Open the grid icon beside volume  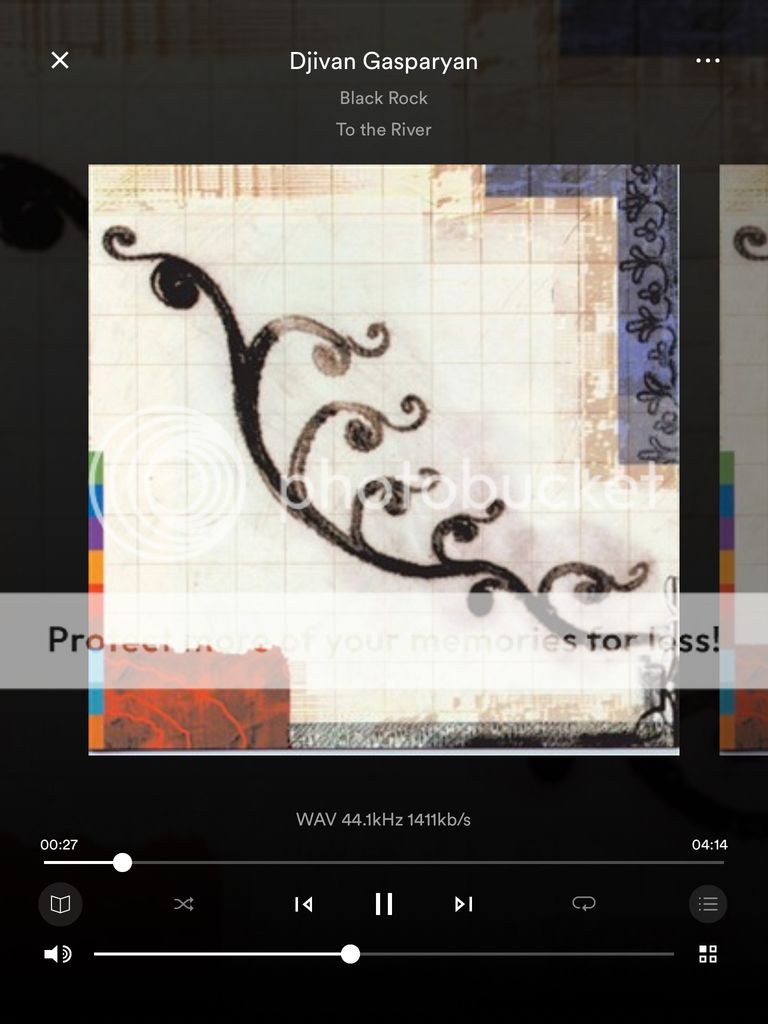tap(708, 954)
